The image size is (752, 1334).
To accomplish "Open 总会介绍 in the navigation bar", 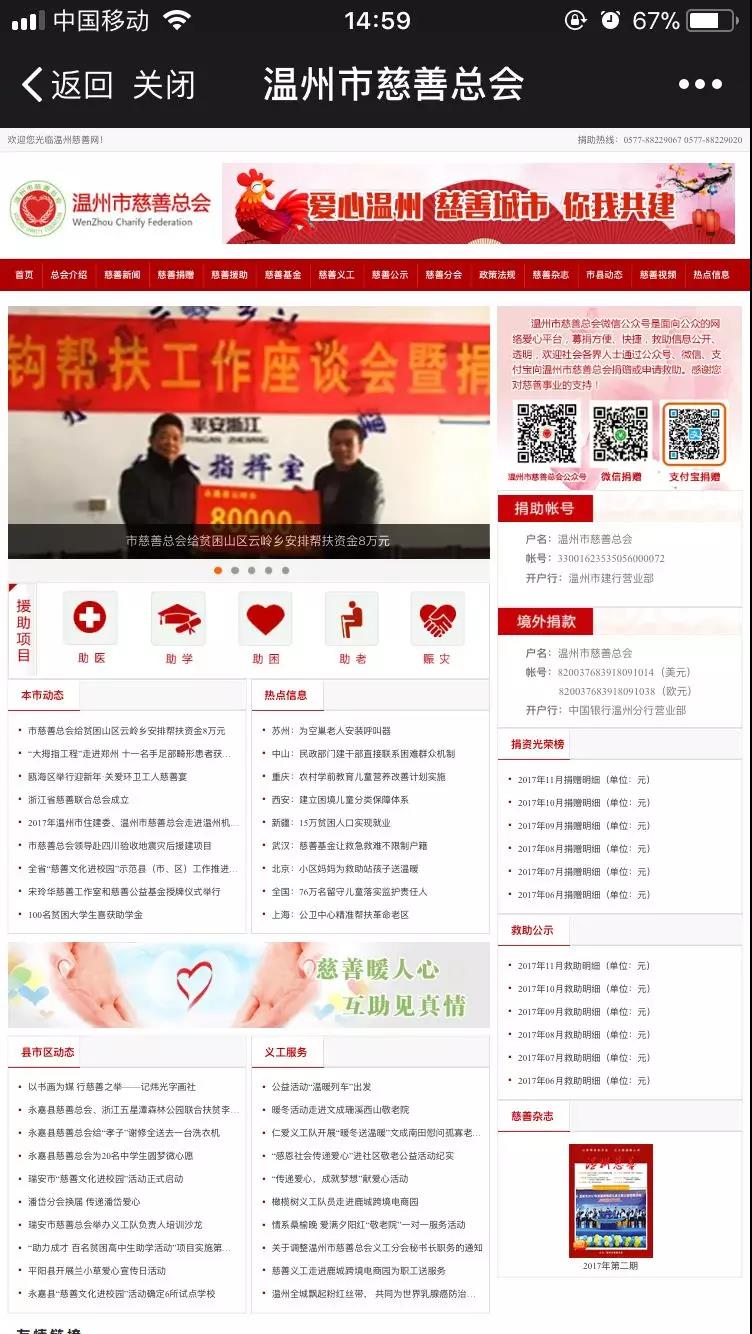I will pos(69,275).
